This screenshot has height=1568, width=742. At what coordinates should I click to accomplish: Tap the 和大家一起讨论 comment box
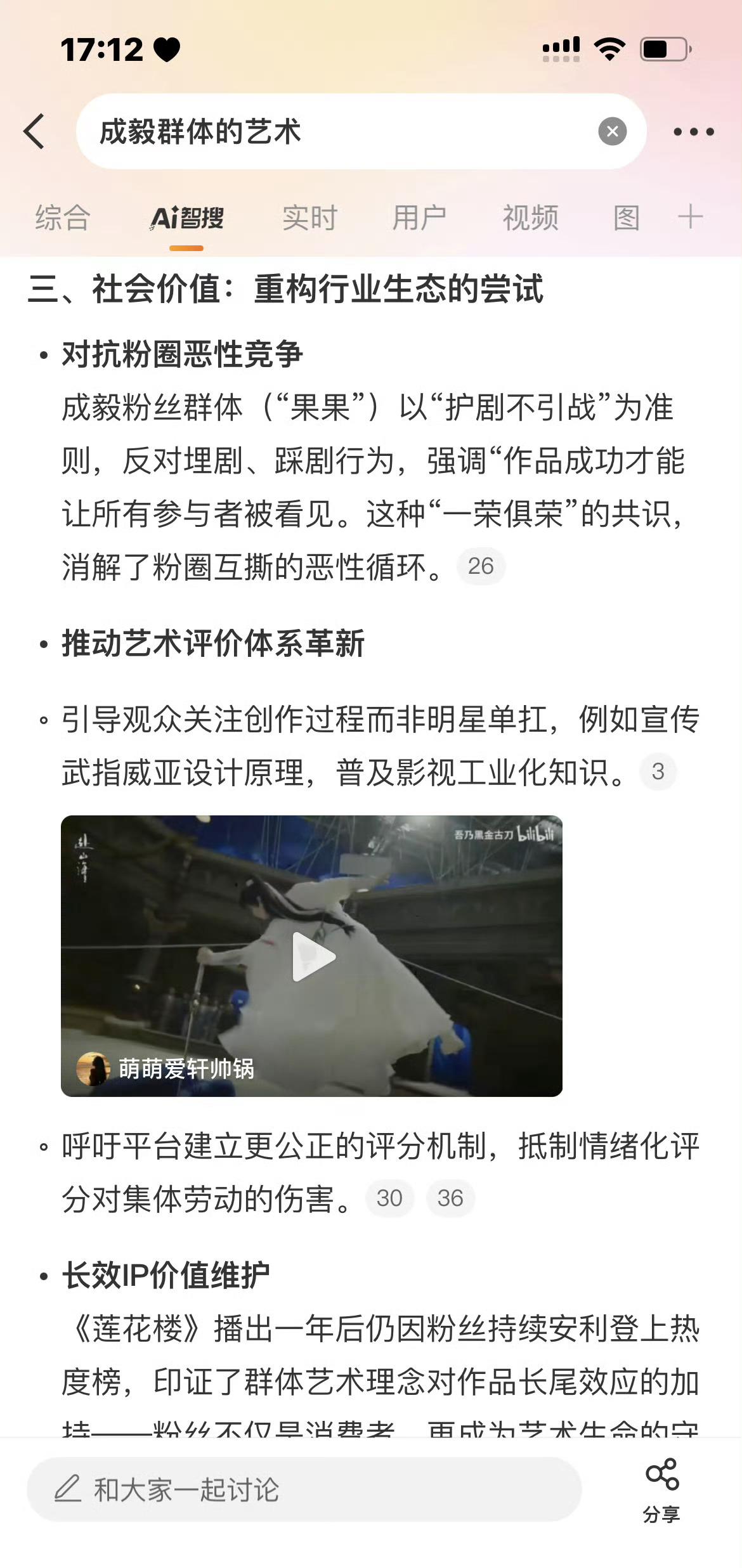point(304,1489)
